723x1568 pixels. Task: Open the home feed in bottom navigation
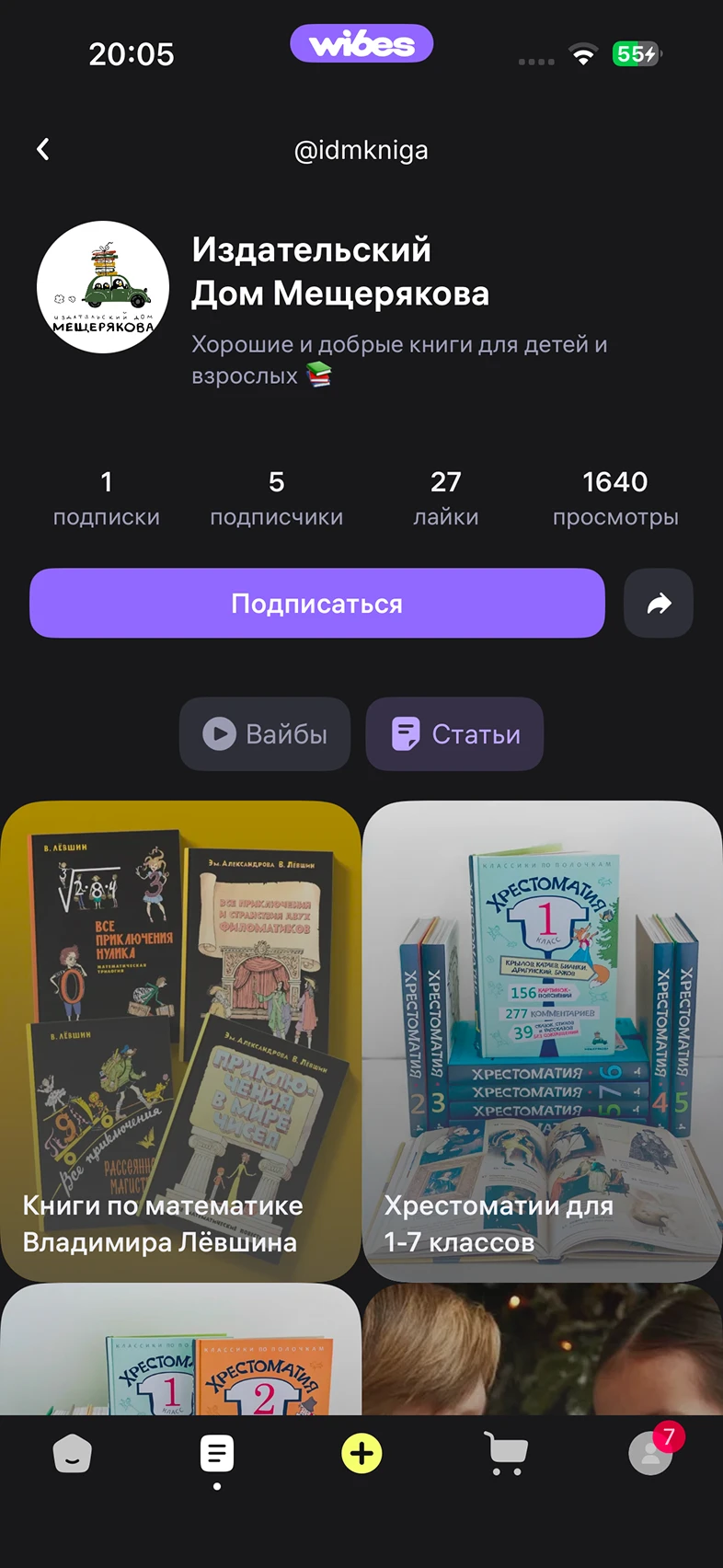(x=73, y=1454)
